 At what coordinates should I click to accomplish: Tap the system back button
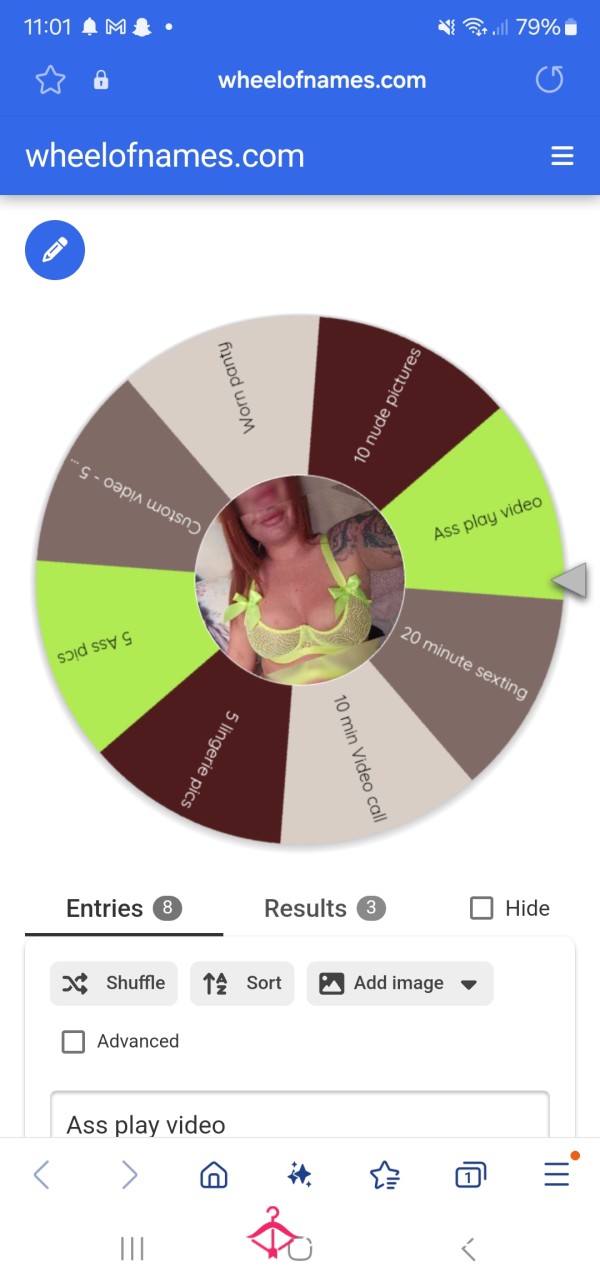[468, 1248]
